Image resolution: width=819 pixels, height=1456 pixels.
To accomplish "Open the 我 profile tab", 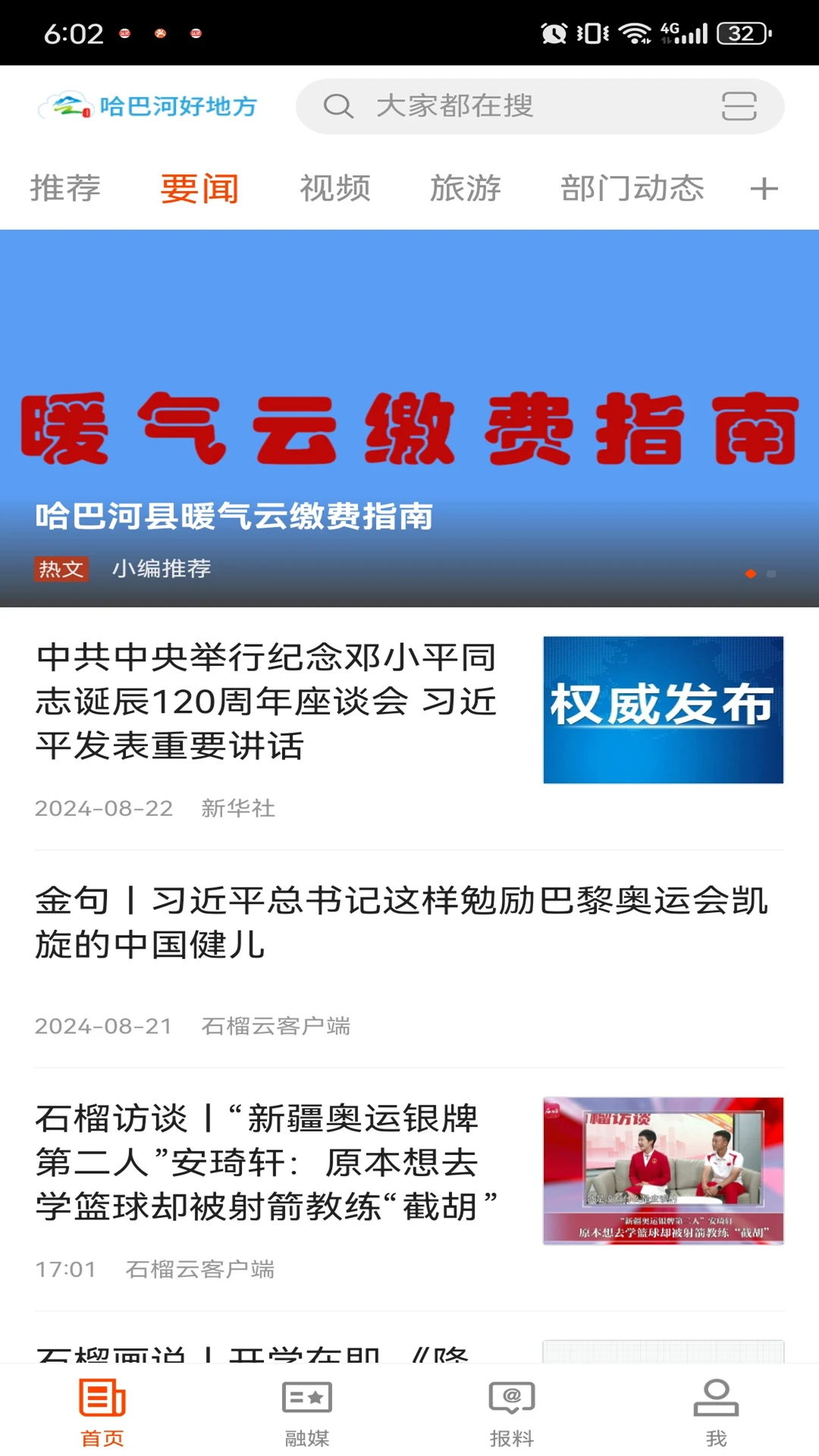I will coord(716,1412).
